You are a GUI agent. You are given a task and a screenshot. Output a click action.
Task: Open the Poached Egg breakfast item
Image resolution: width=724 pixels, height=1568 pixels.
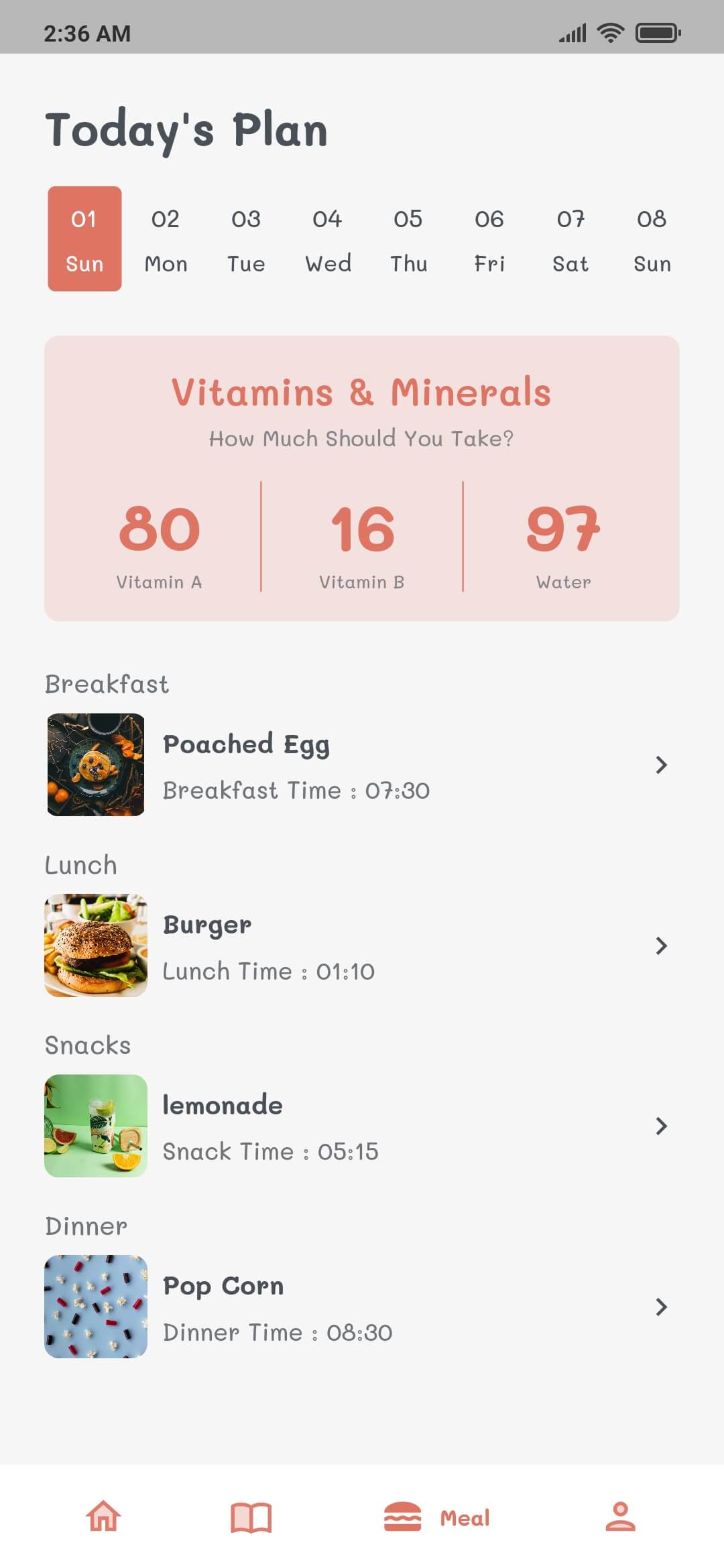pos(362,765)
